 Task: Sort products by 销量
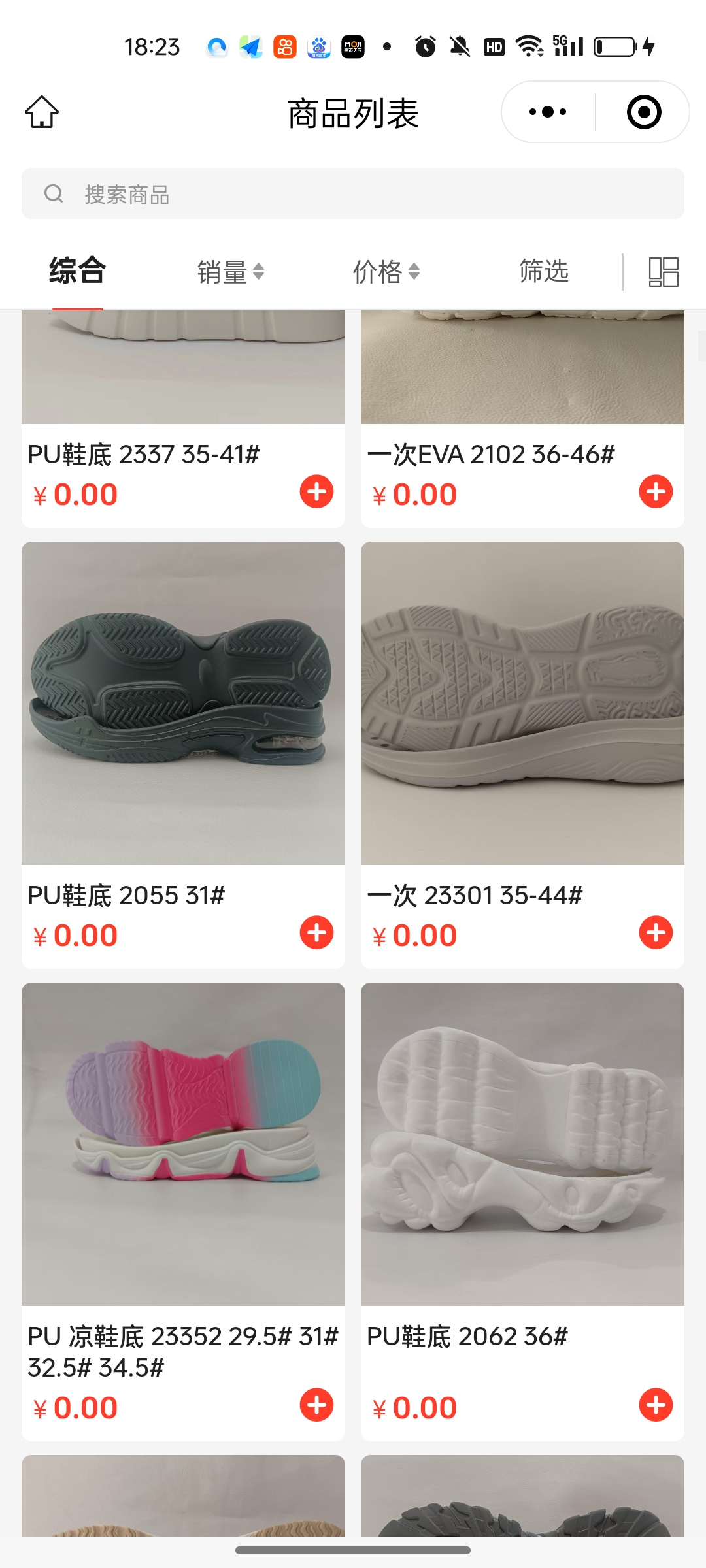pos(230,272)
